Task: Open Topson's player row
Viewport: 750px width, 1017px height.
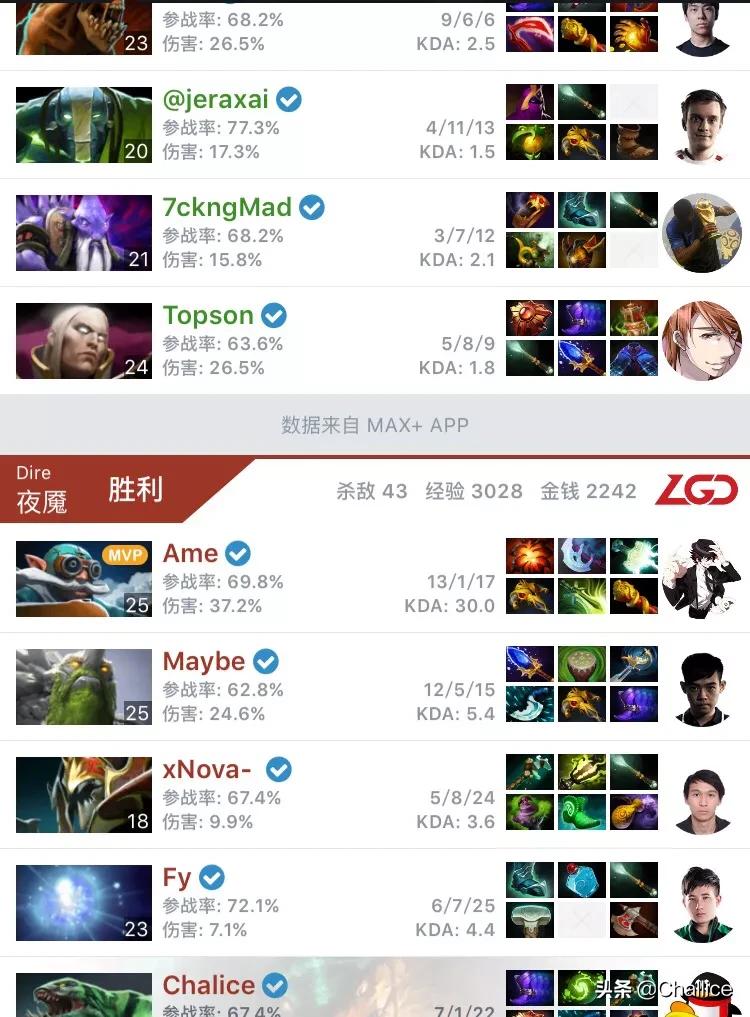Action: click(375, 341)
